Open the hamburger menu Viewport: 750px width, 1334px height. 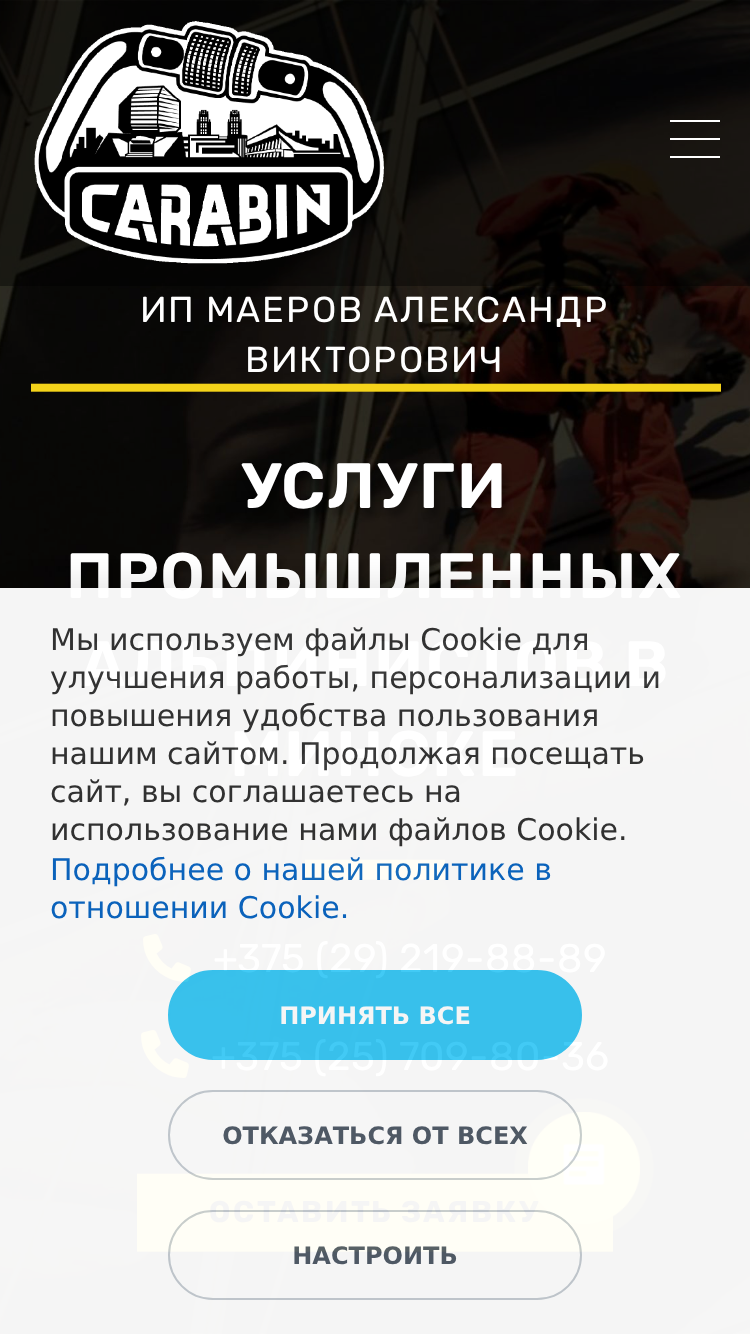pyautogui.click(x=695, y=139)
